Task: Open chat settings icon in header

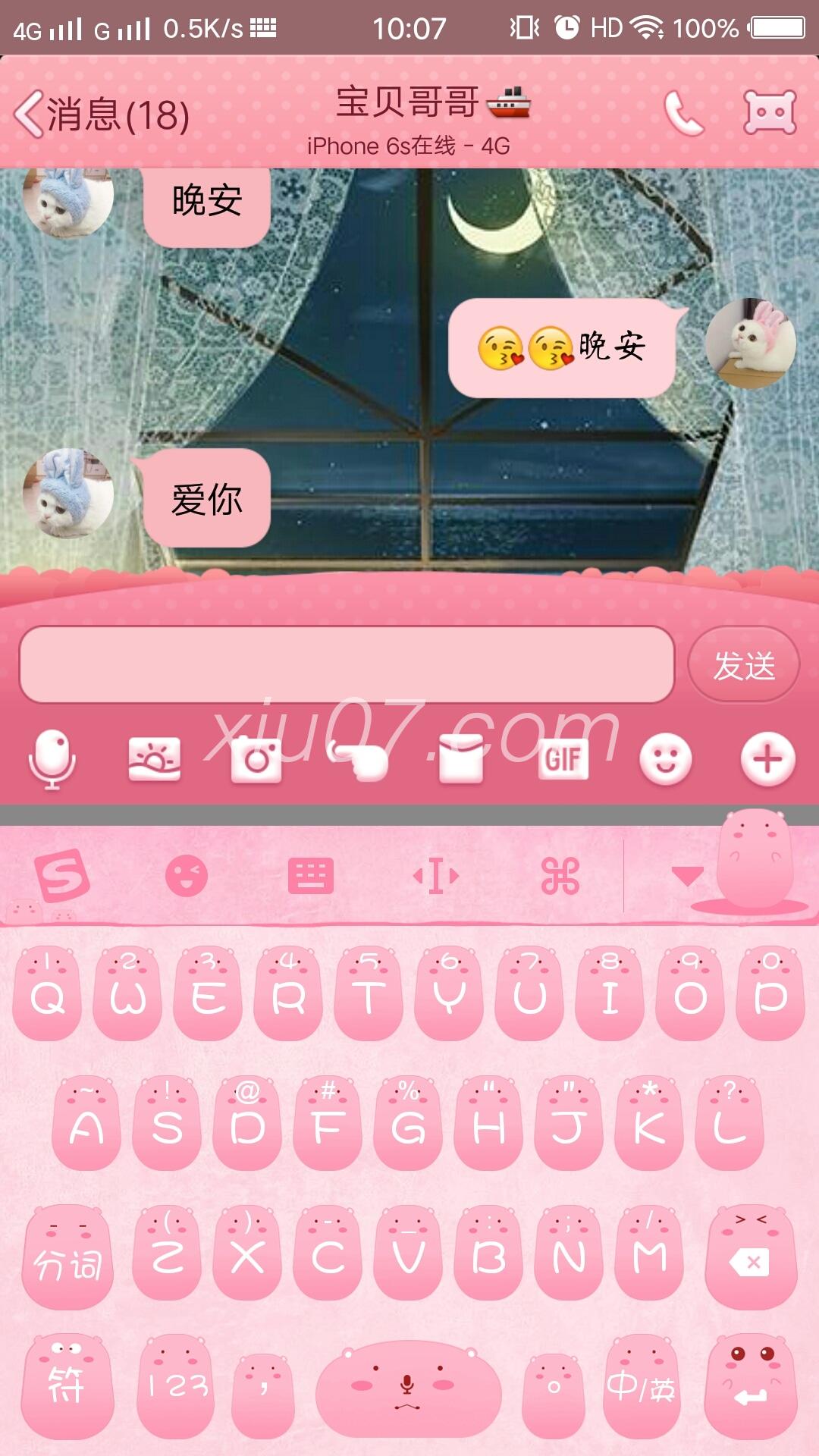Action: pos(770,112)
